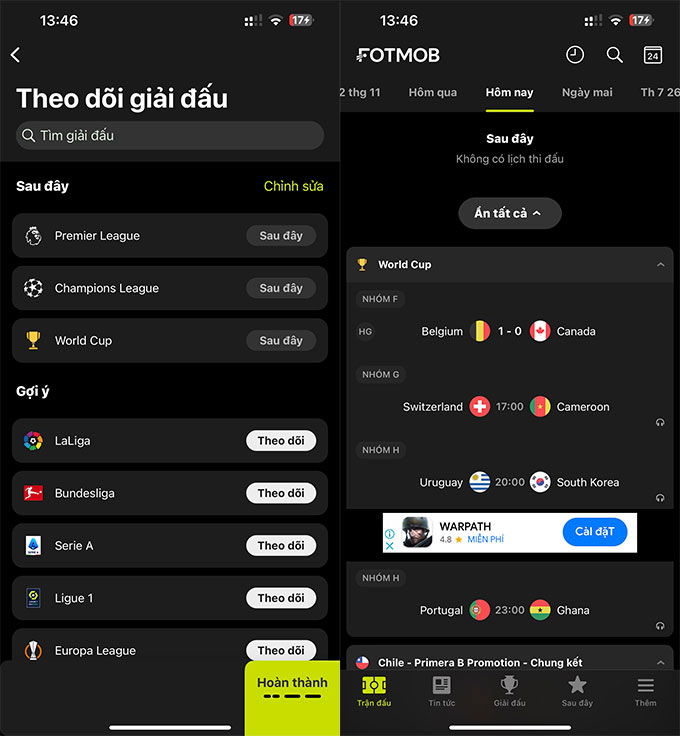The image size is (680, 736).
Task: Open the calendar date picker
Action: point(653,55)
